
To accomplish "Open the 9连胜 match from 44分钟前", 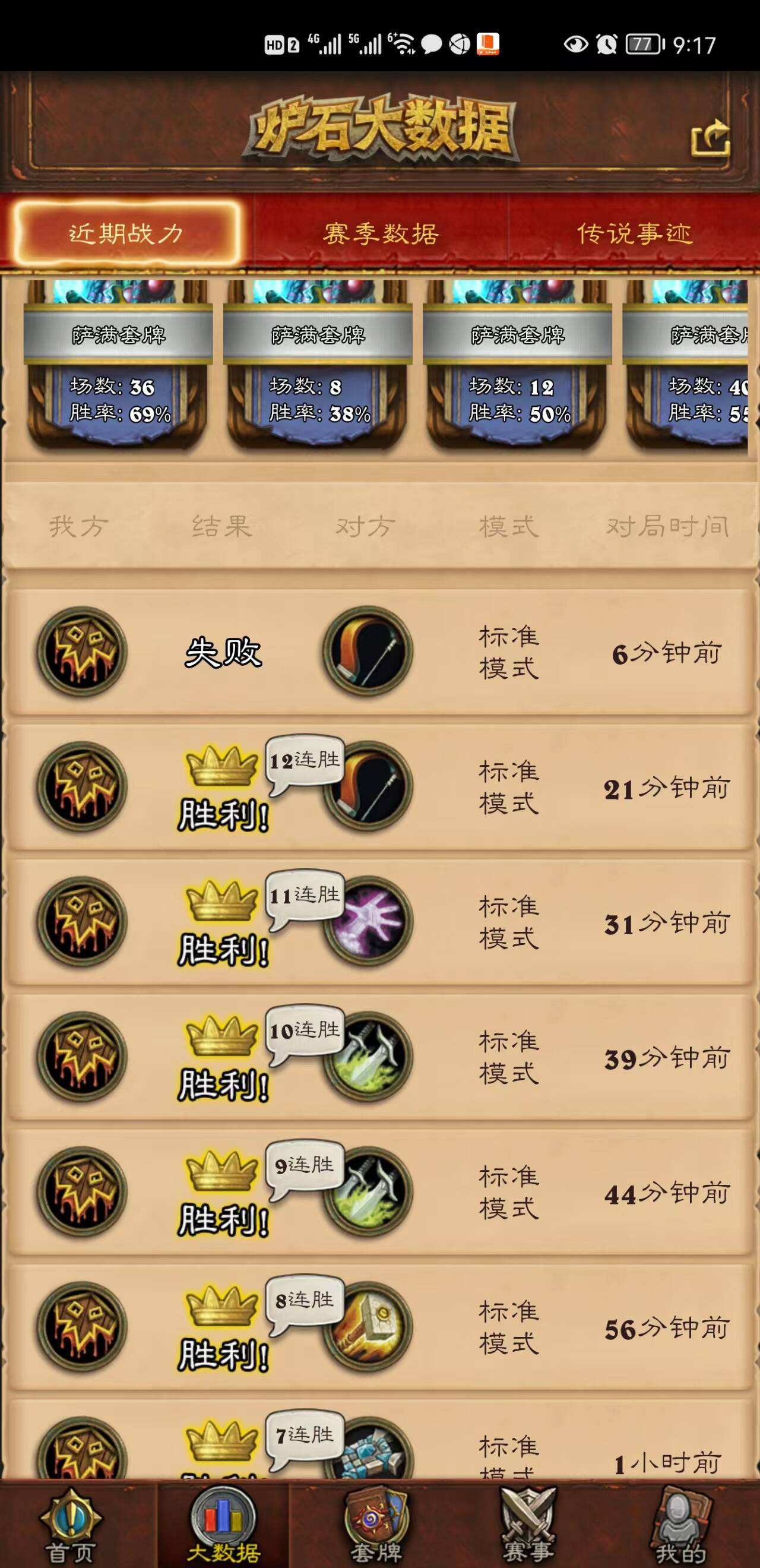I will pos(379,1193).
